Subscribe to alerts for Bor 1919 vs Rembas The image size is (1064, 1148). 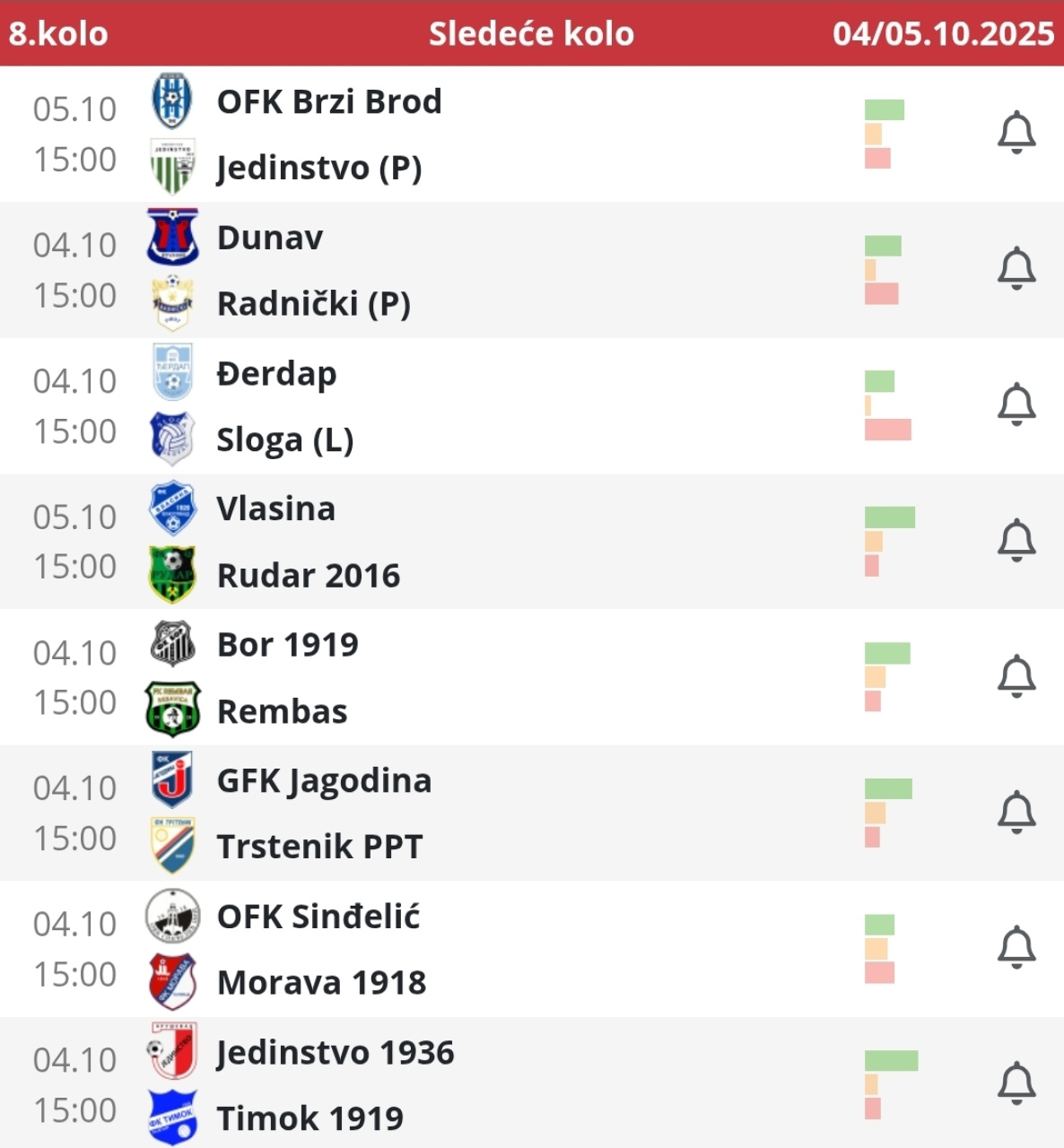pyautogui.click(x=1016, y=676)
